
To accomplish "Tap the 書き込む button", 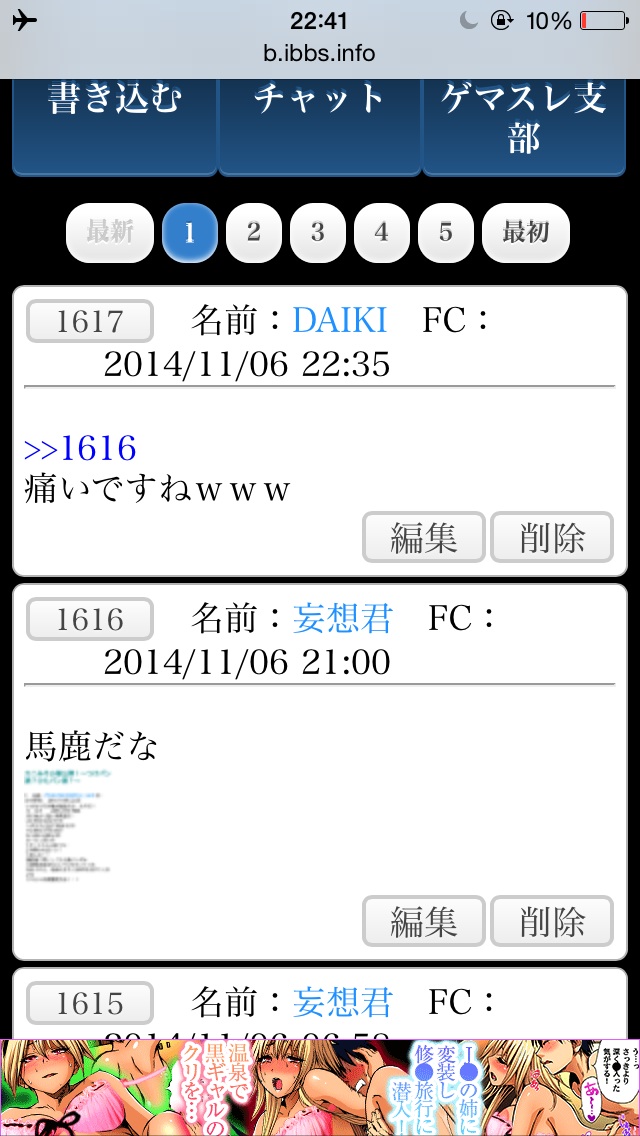I will [114, 122].
